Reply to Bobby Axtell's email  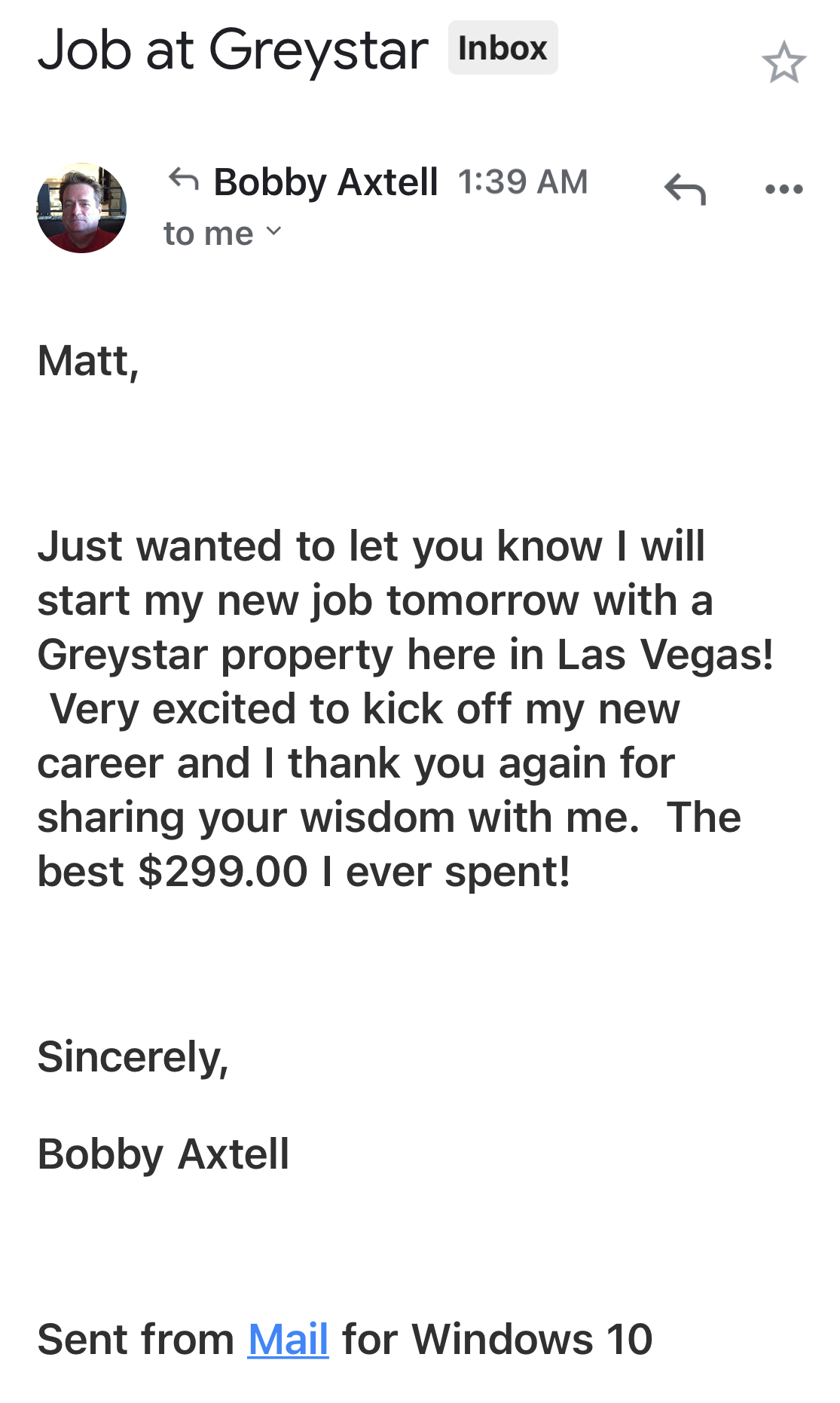(685, 189)
